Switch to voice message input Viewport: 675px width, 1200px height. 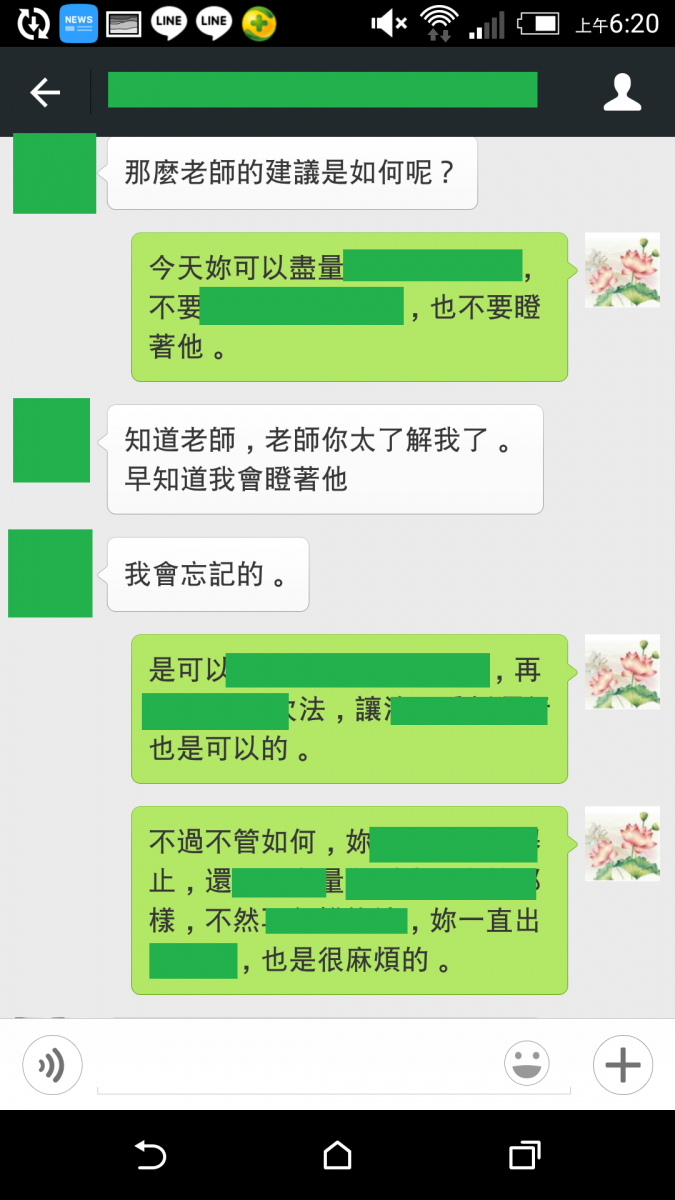pyautogui.click(x=52, y=1065)
